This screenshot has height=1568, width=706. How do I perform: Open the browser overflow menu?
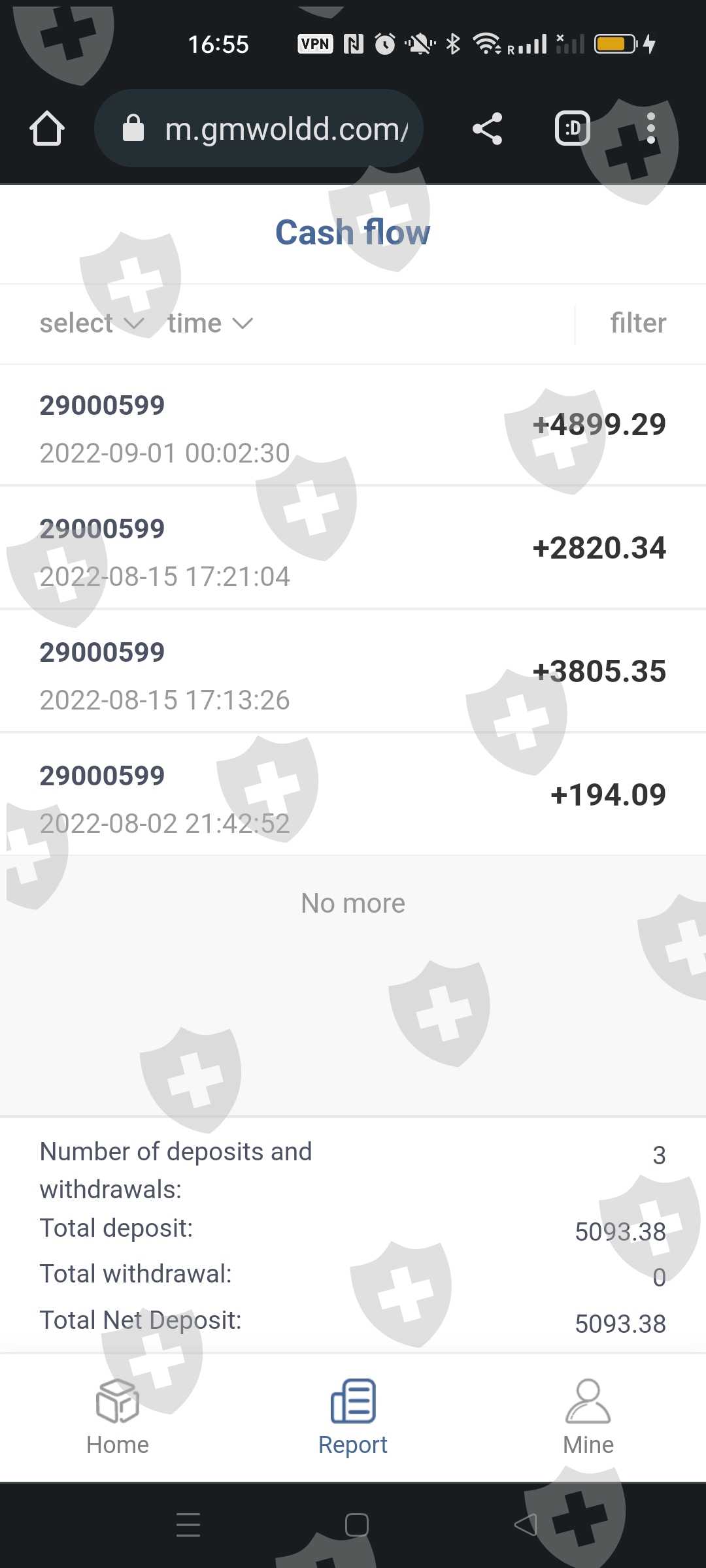point(650,129)
